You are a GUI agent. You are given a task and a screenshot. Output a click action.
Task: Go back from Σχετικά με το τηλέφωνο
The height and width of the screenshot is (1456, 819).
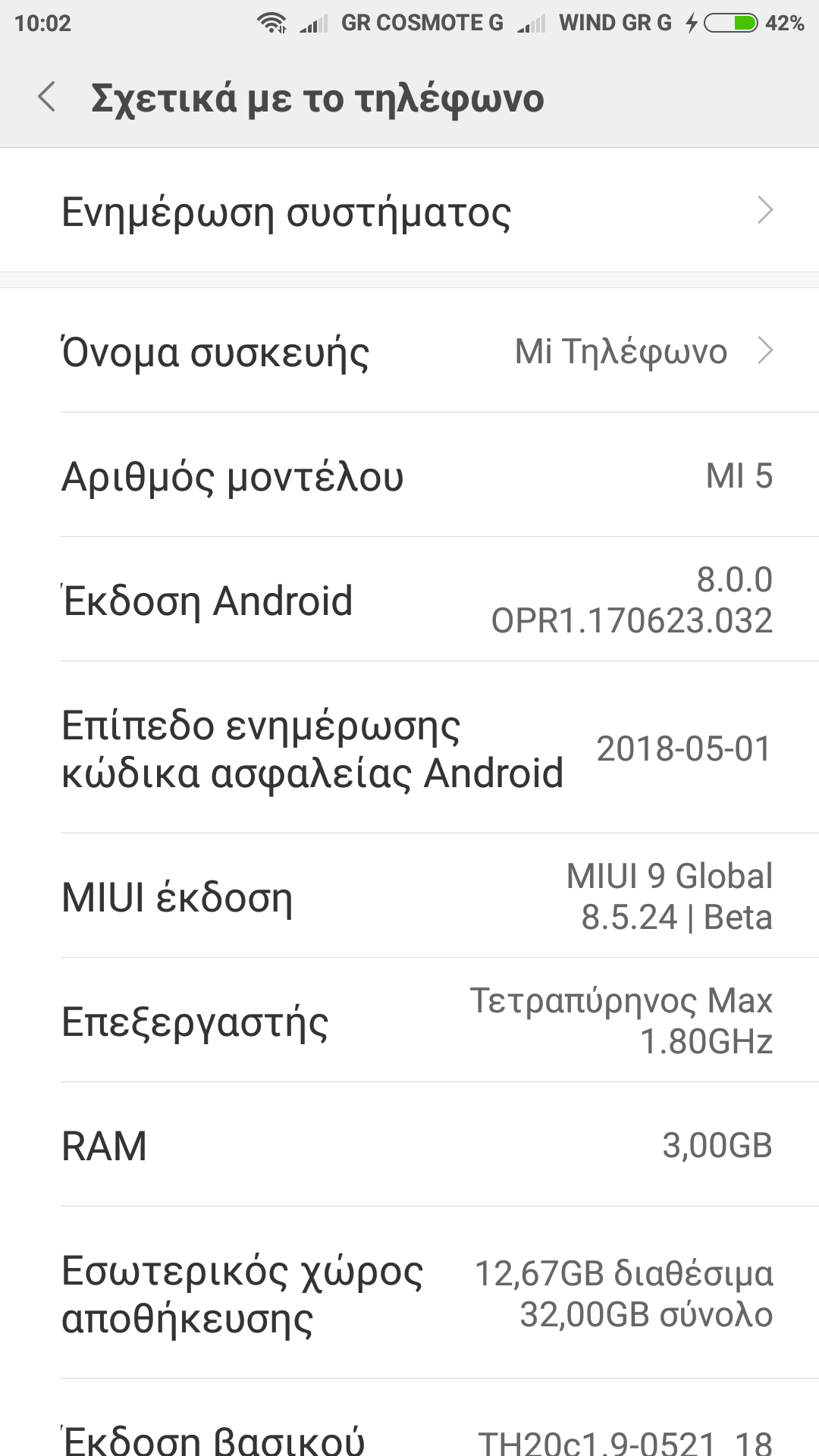pyautogui.click(x=47, y=98)
